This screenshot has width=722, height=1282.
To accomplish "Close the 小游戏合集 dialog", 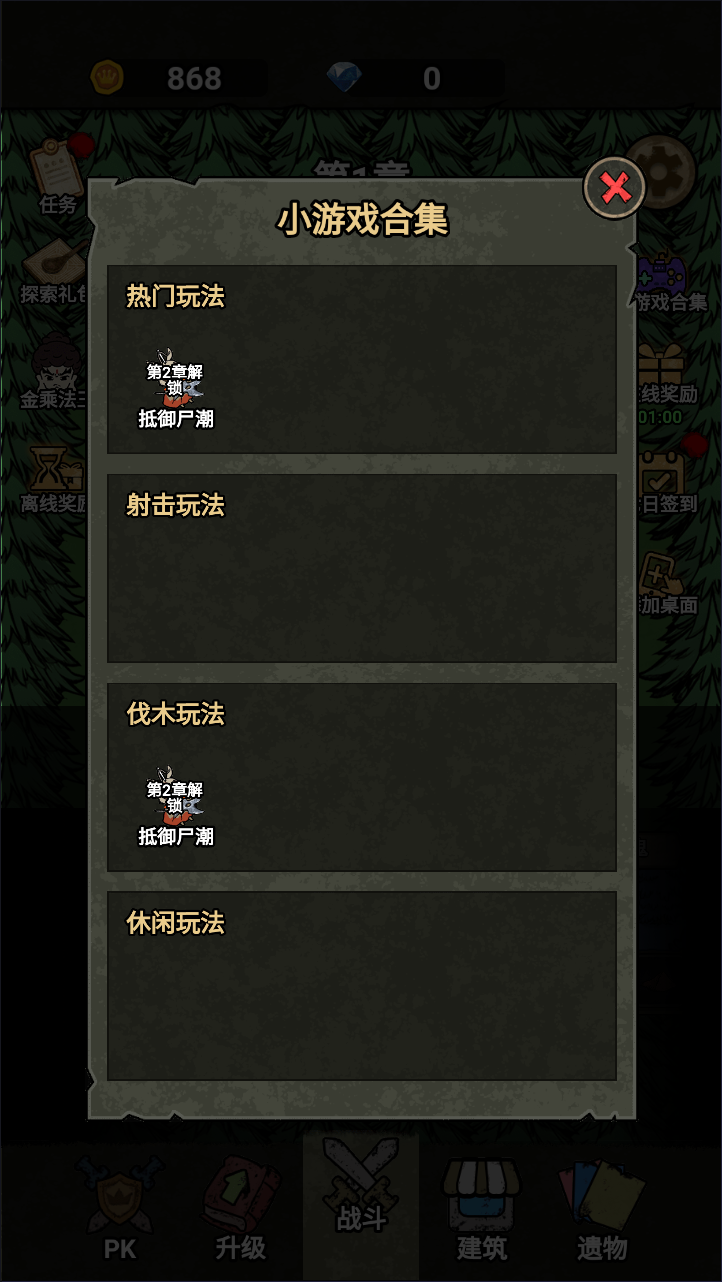I will pos(614,187).
